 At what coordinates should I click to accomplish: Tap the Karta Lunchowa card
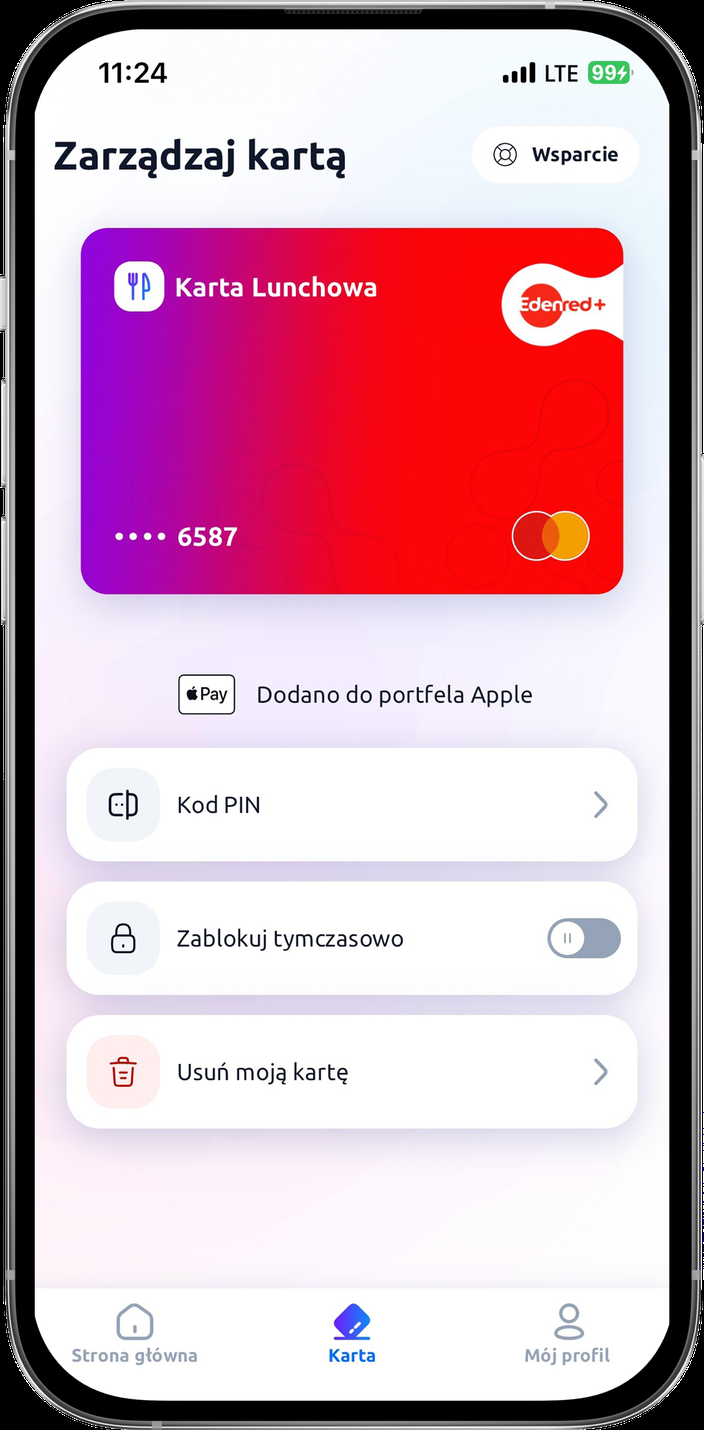(x=352, y=411)
